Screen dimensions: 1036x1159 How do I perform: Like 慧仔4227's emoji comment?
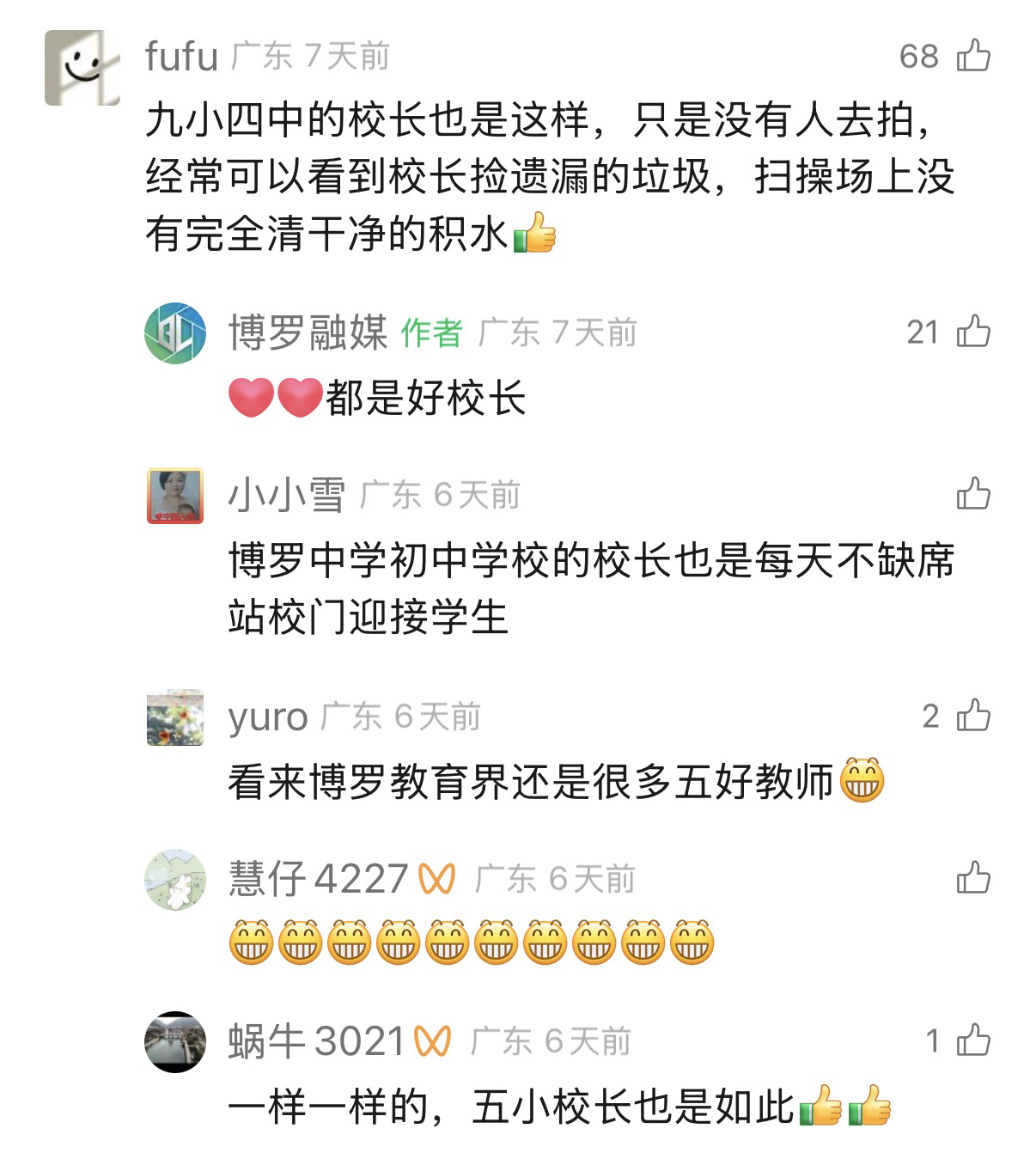pyautogui.click(x=973, y=879)
